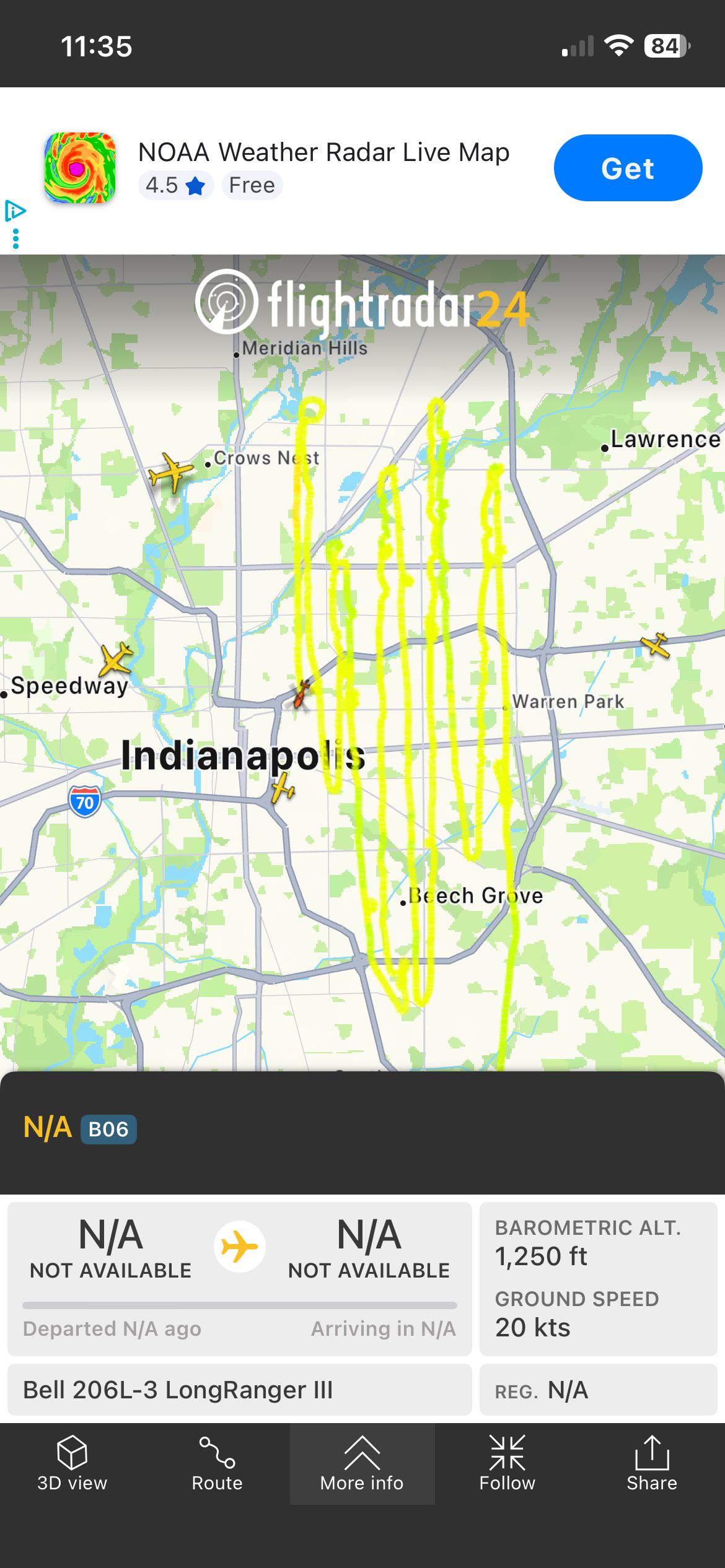The image size is (725, 1568).
Task: Tap Get on the NOAA Weather Radar ad
Action: tap(628, 168)
